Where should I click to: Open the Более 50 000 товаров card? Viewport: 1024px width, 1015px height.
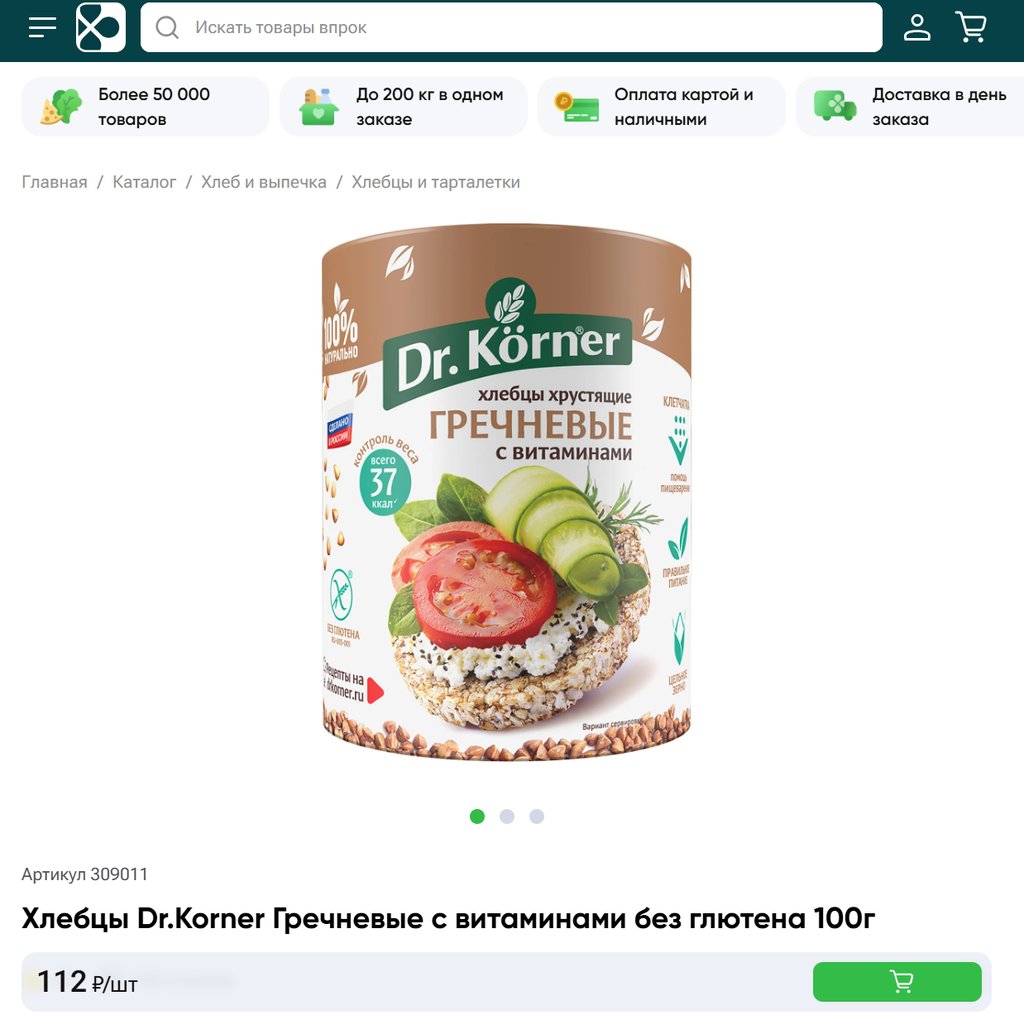[x=145, y=107]
